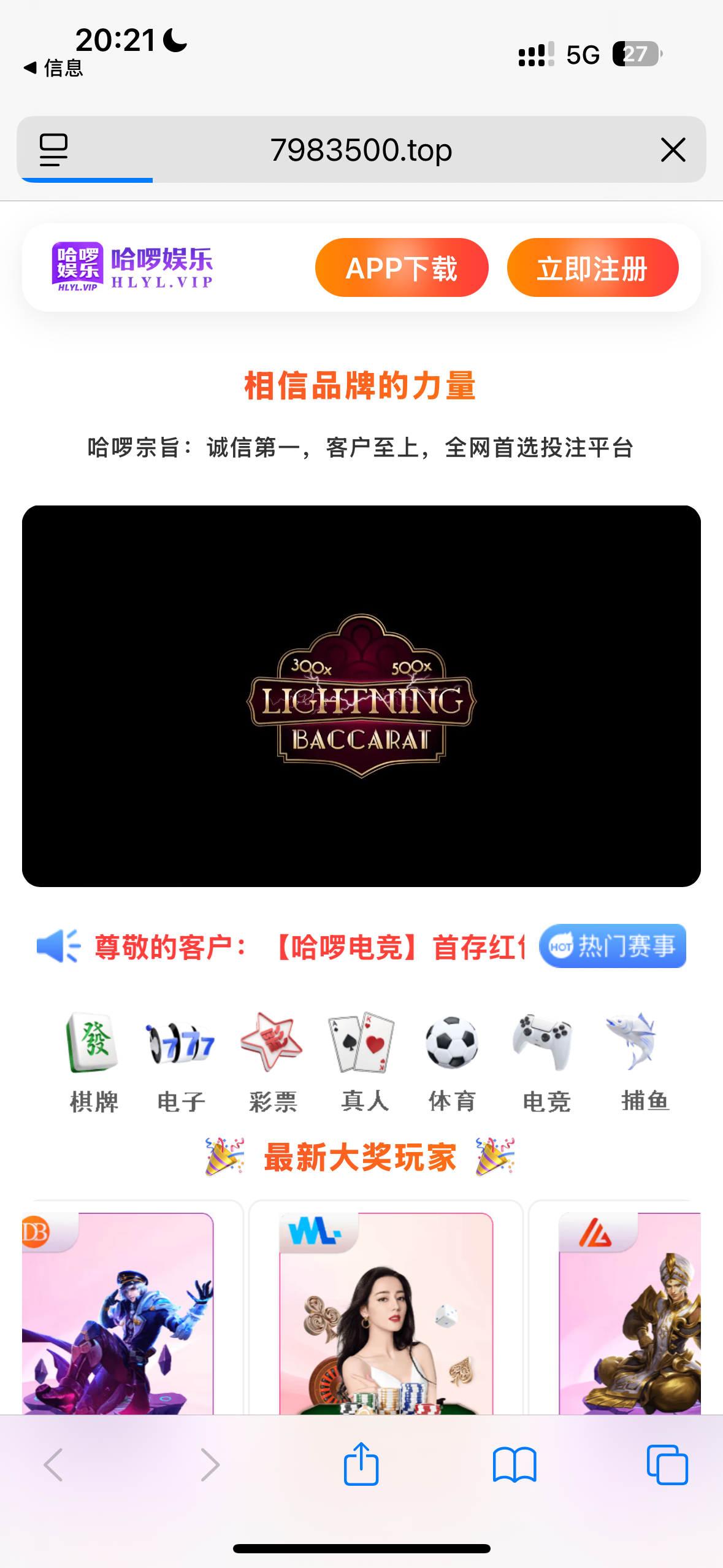Screen dimensions: 723x1568
Task: Open Safari bookmarks
Action: tap(514, 1464)
